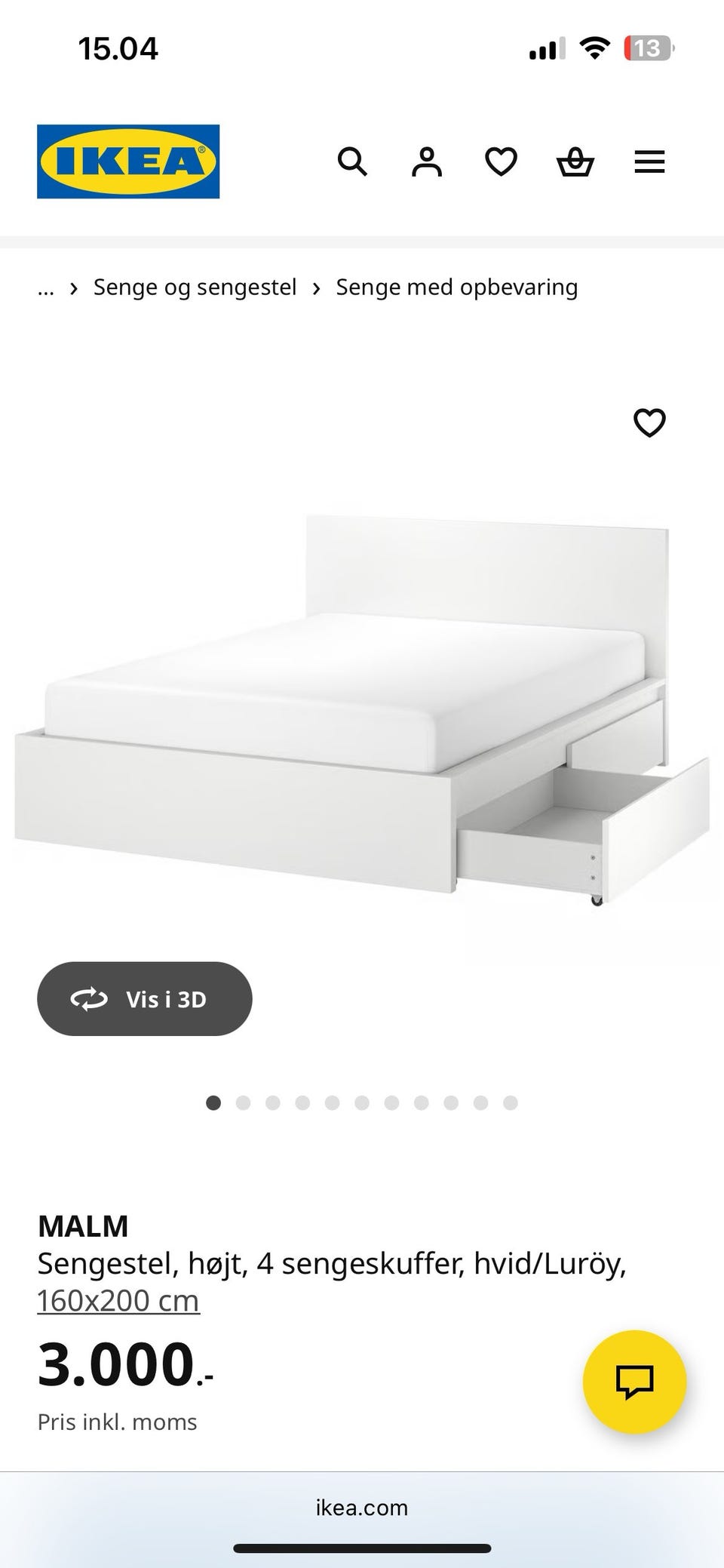Tap Vis i 3D button
The image size is (724, 1568).
coord(145,999)
